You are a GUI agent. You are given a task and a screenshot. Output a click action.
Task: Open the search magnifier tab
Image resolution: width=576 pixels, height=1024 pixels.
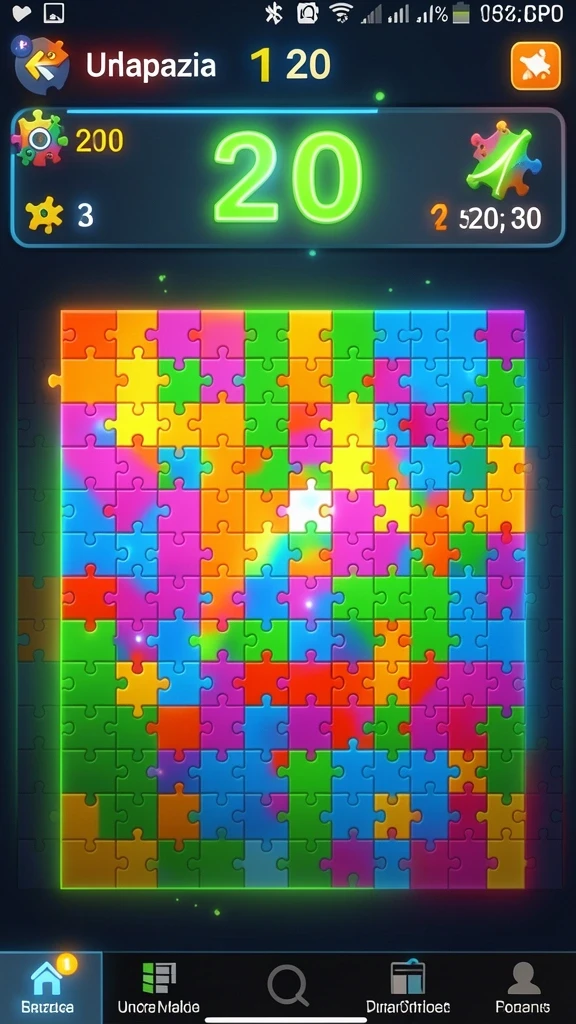pyautogui.click(x=288, y=985)
